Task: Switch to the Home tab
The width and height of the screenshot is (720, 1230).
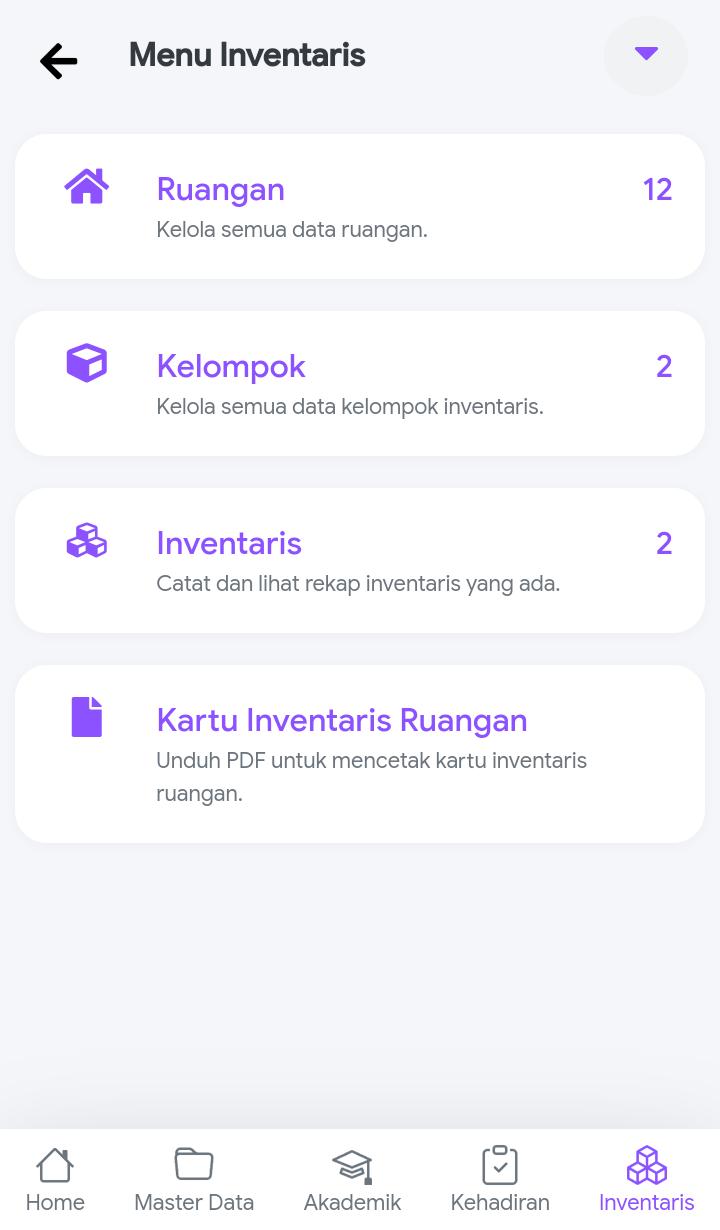Action: [55, 1180]
